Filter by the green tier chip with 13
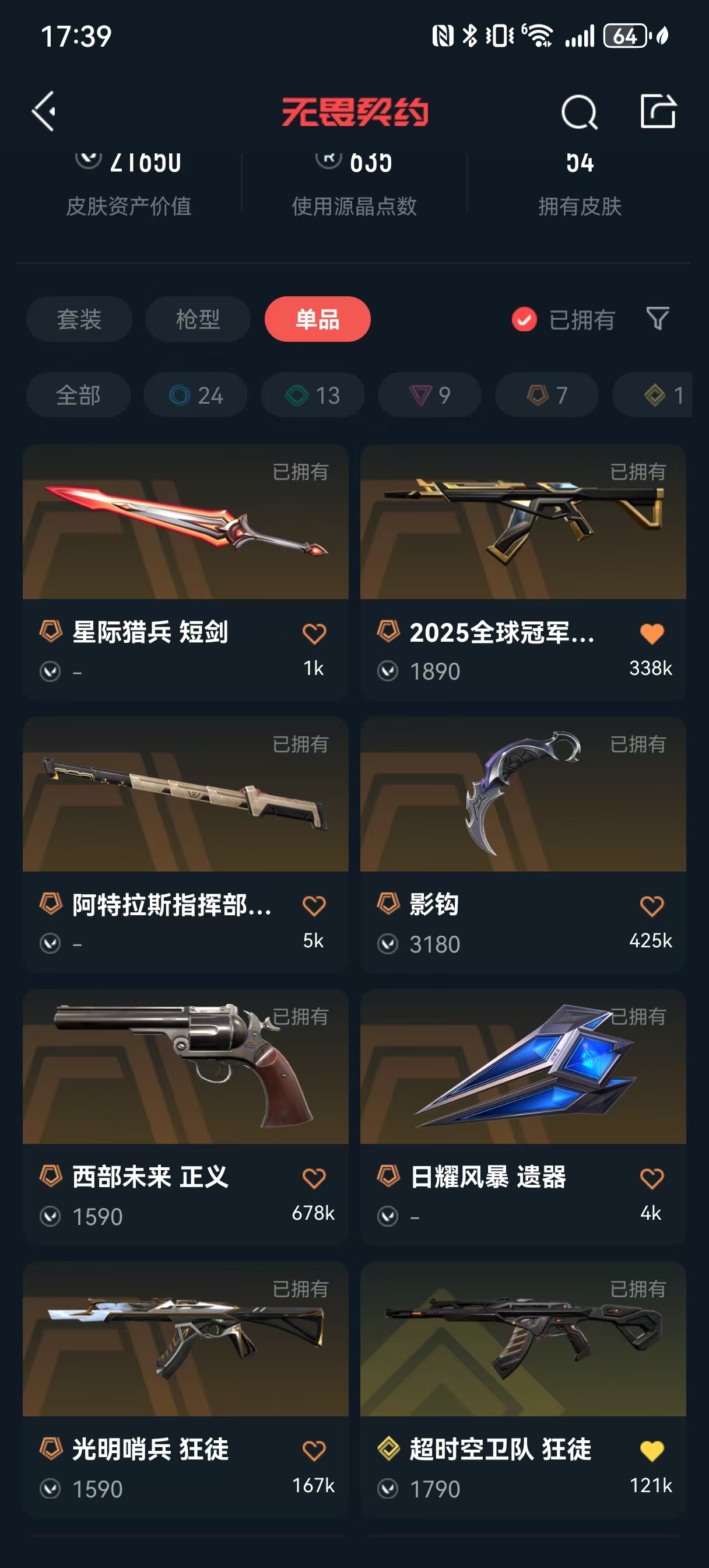The width and height of the screenshot is (709, 1568). (x=313, y=395)
